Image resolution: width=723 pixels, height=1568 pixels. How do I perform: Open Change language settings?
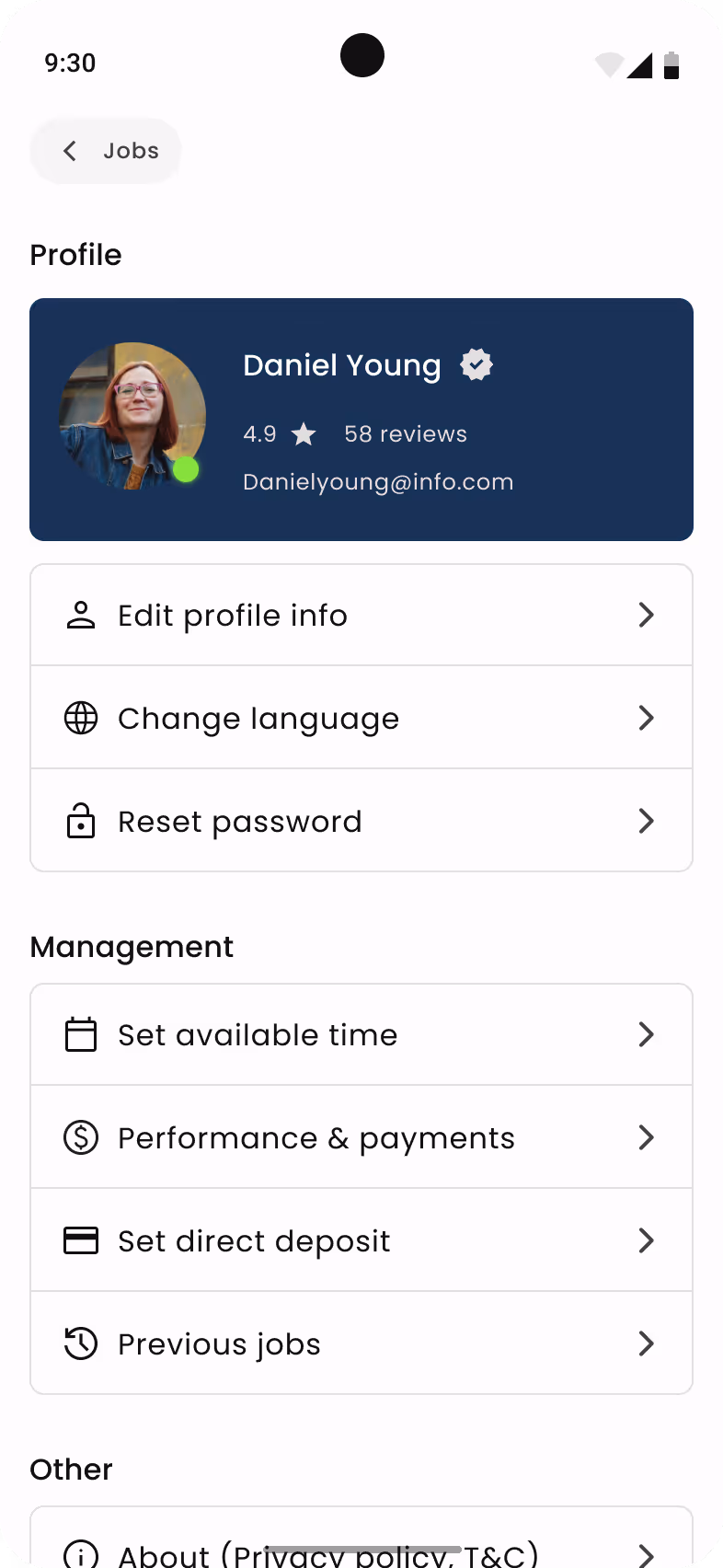click(x=361, y=718)
